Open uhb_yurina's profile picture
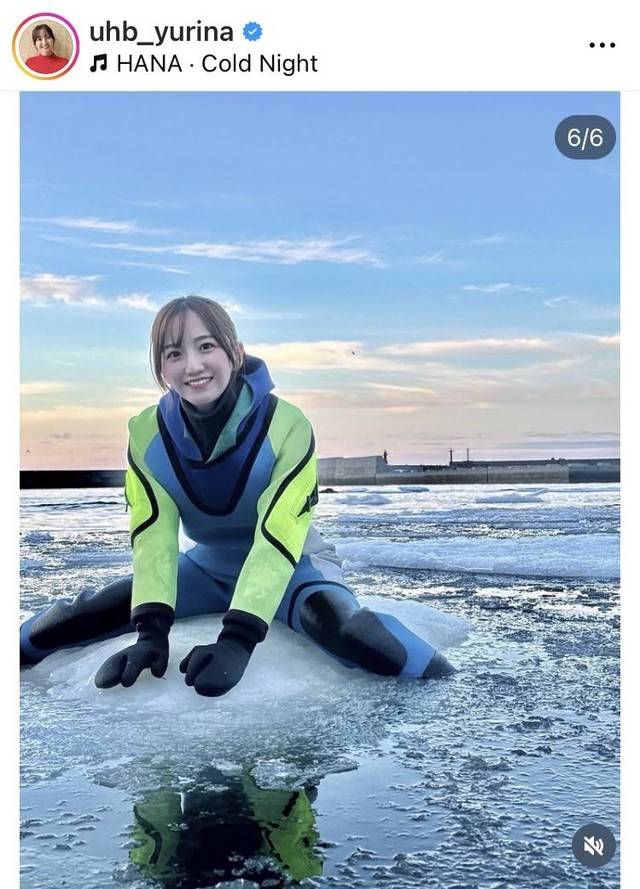Viewport: 640px width, 889px height. point(45,47)
